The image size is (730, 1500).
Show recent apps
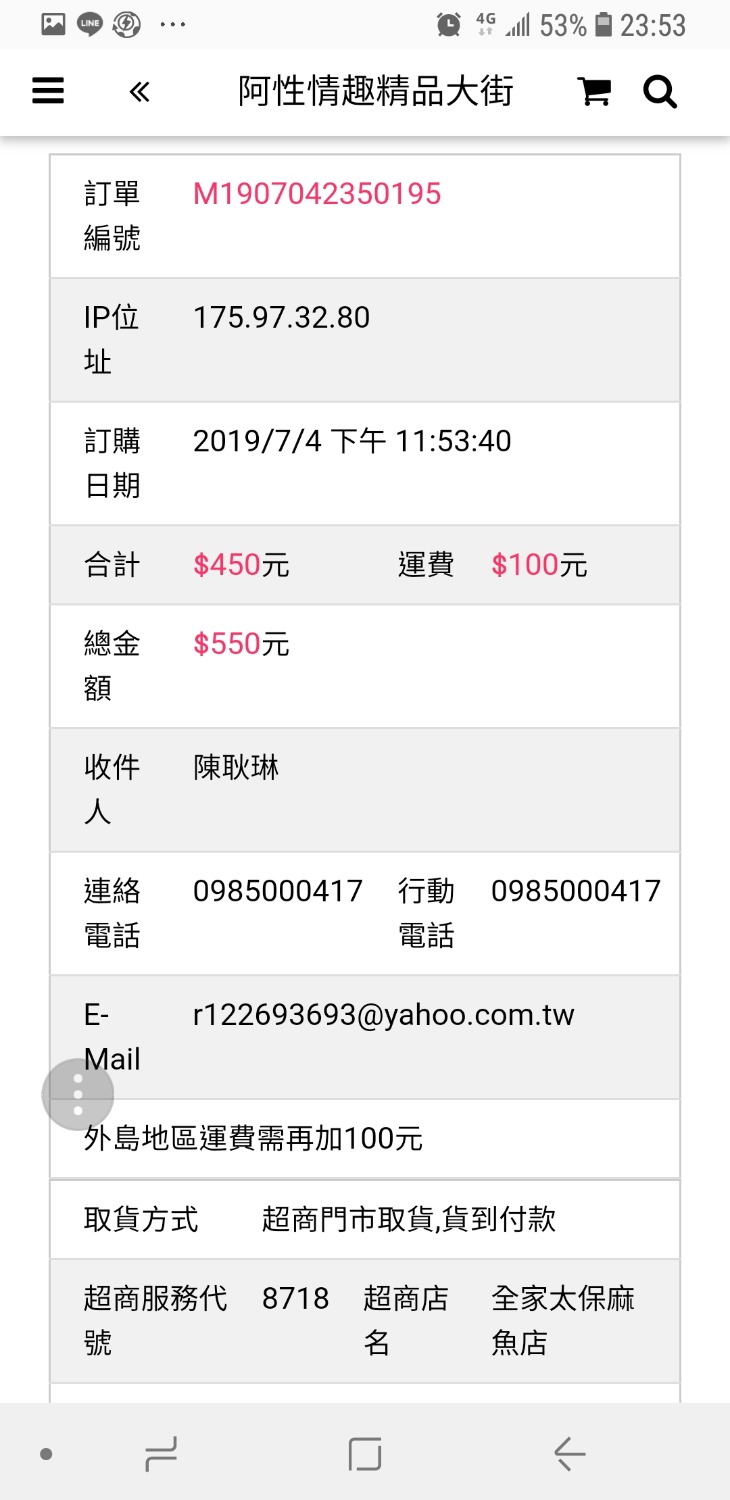click(161, 1454)
